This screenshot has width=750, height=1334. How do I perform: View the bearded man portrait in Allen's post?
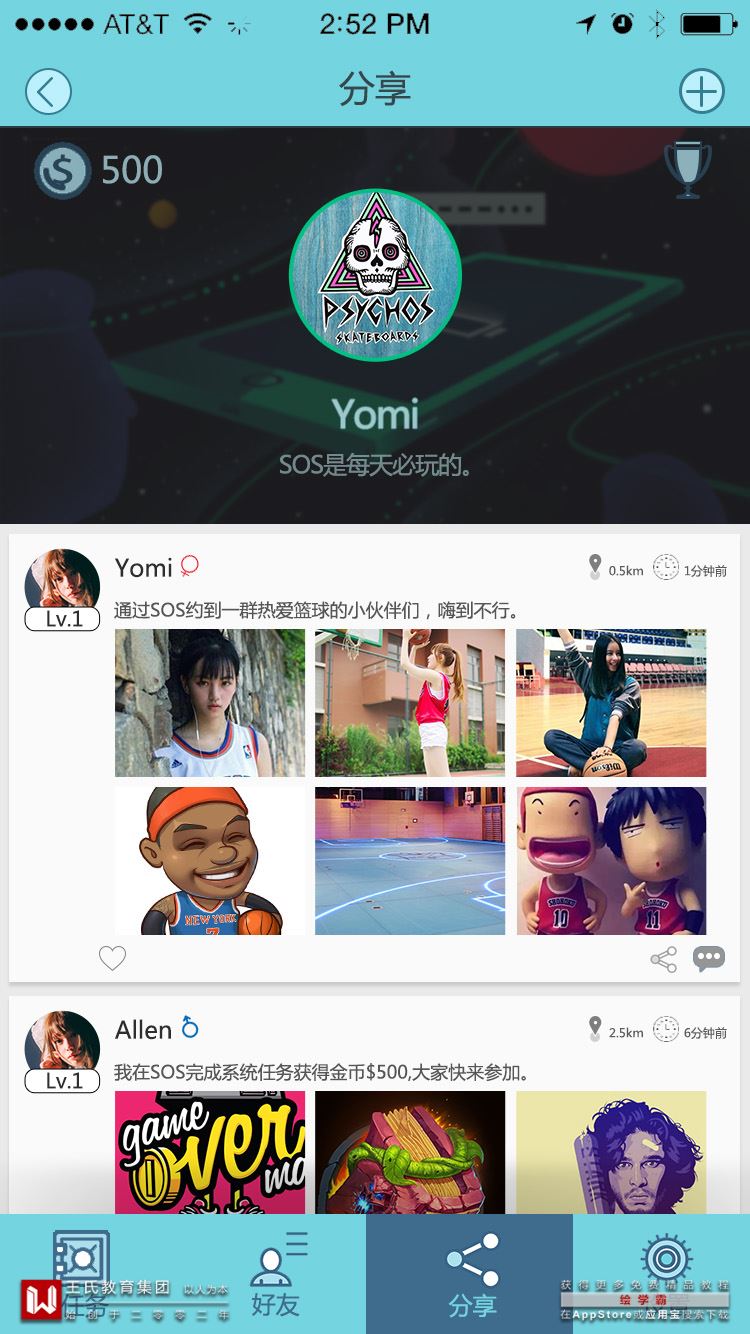click(x=611, y=1152)
